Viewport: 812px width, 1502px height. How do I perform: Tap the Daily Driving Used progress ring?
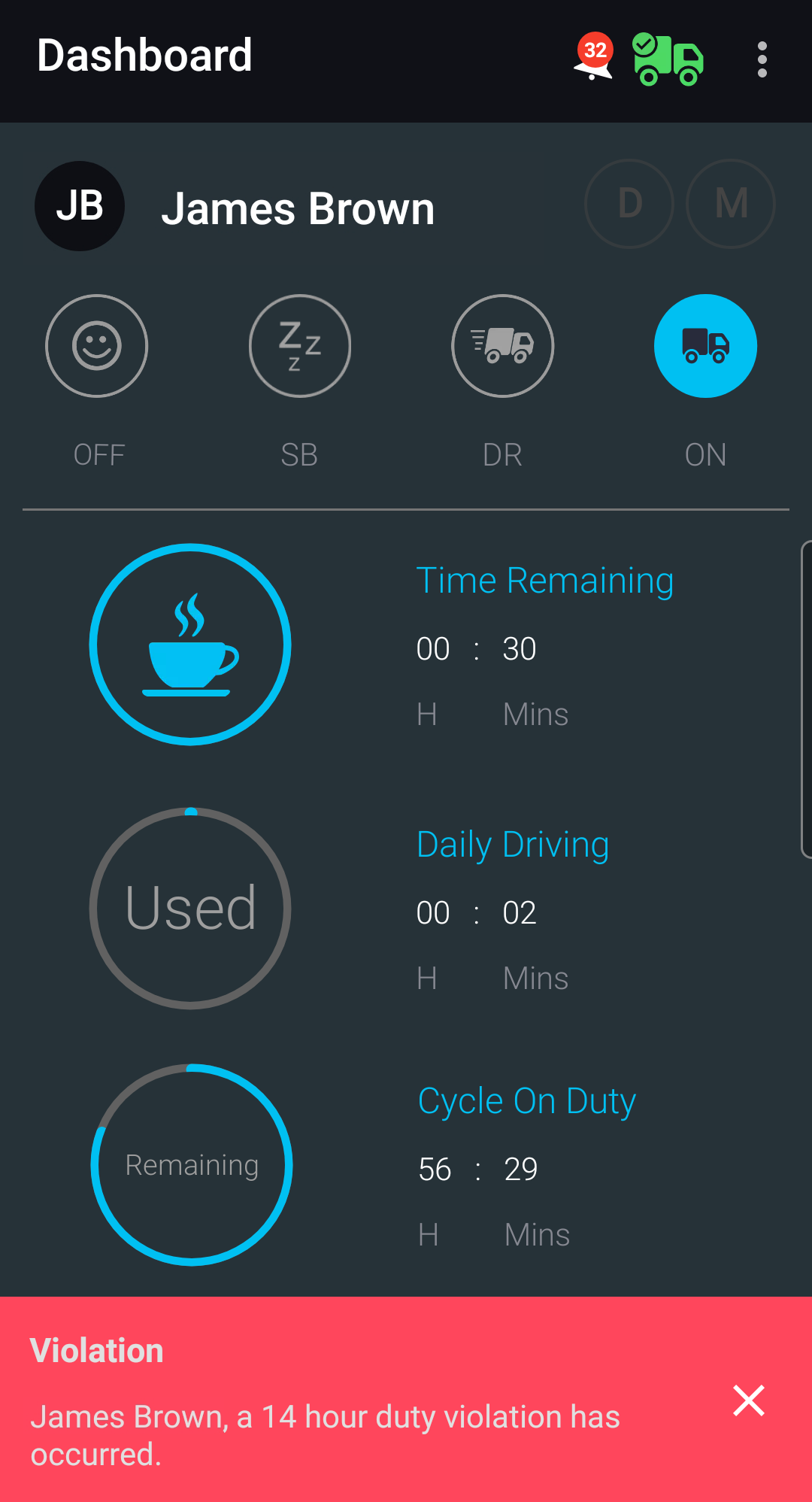point(189,908)
